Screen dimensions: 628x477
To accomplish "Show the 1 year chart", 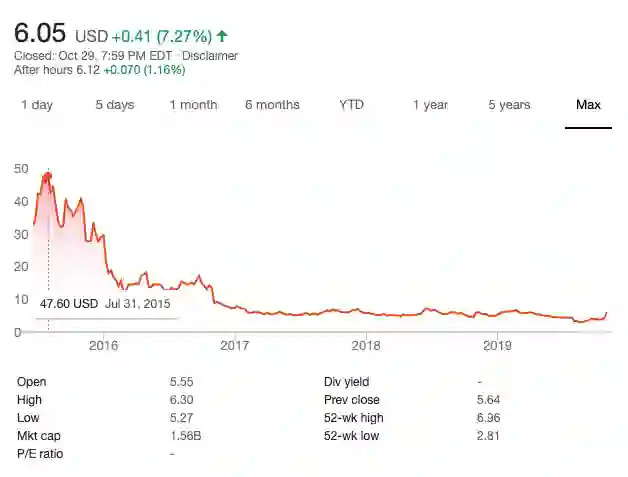I will (430, 105).
